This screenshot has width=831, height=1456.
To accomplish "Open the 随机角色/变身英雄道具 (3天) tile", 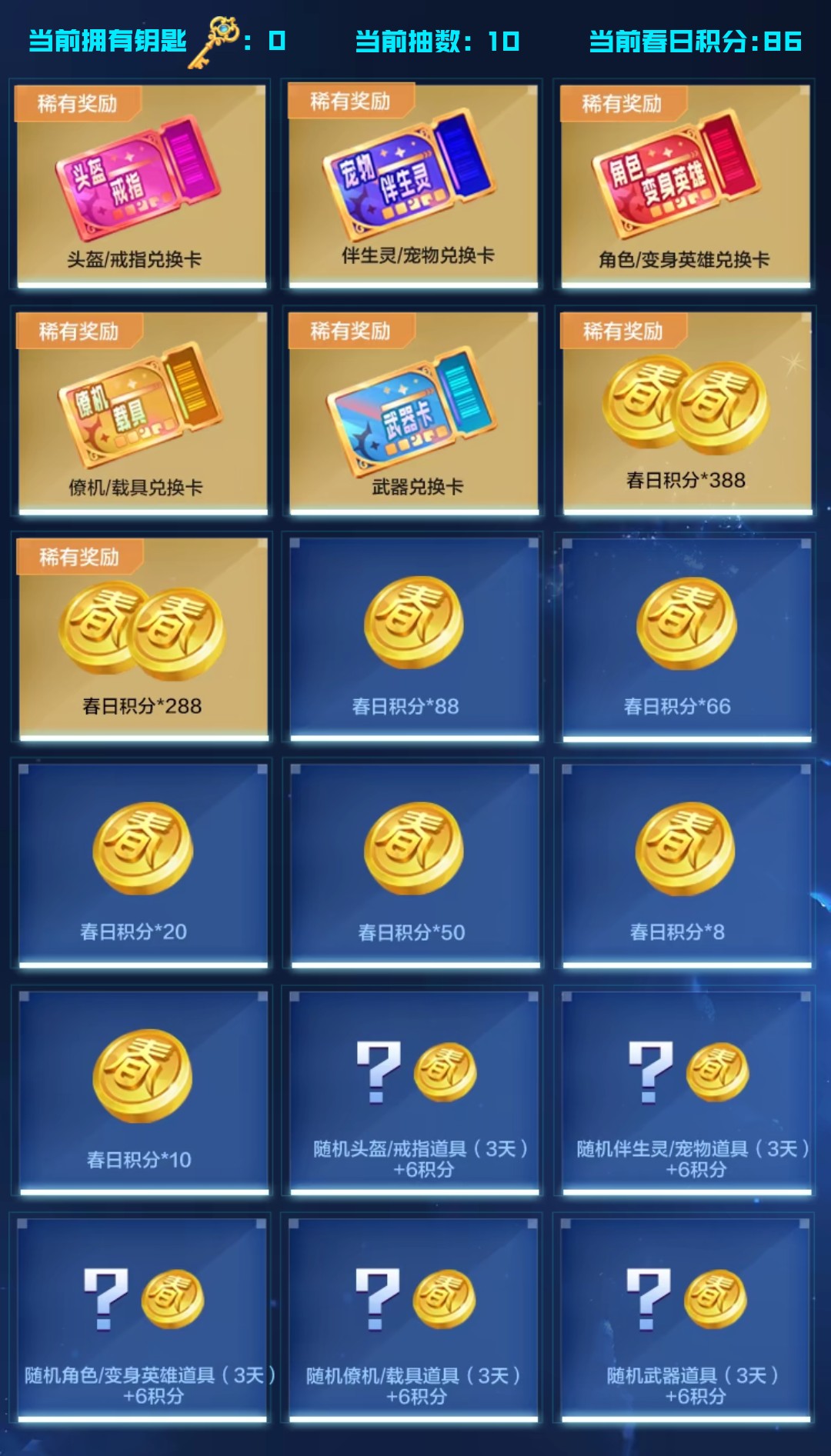I will tap(142, 1317).
